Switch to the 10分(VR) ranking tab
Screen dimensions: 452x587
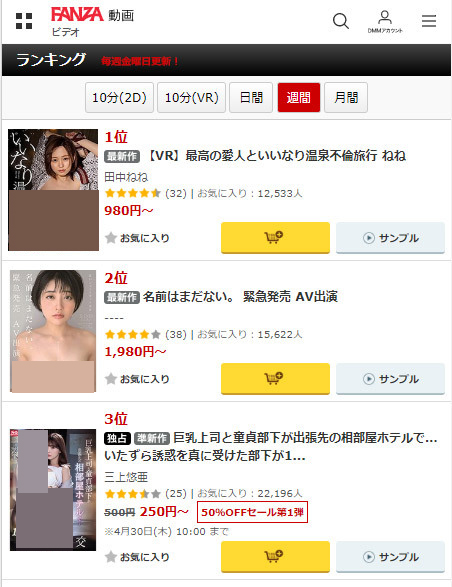click(191, 98)
